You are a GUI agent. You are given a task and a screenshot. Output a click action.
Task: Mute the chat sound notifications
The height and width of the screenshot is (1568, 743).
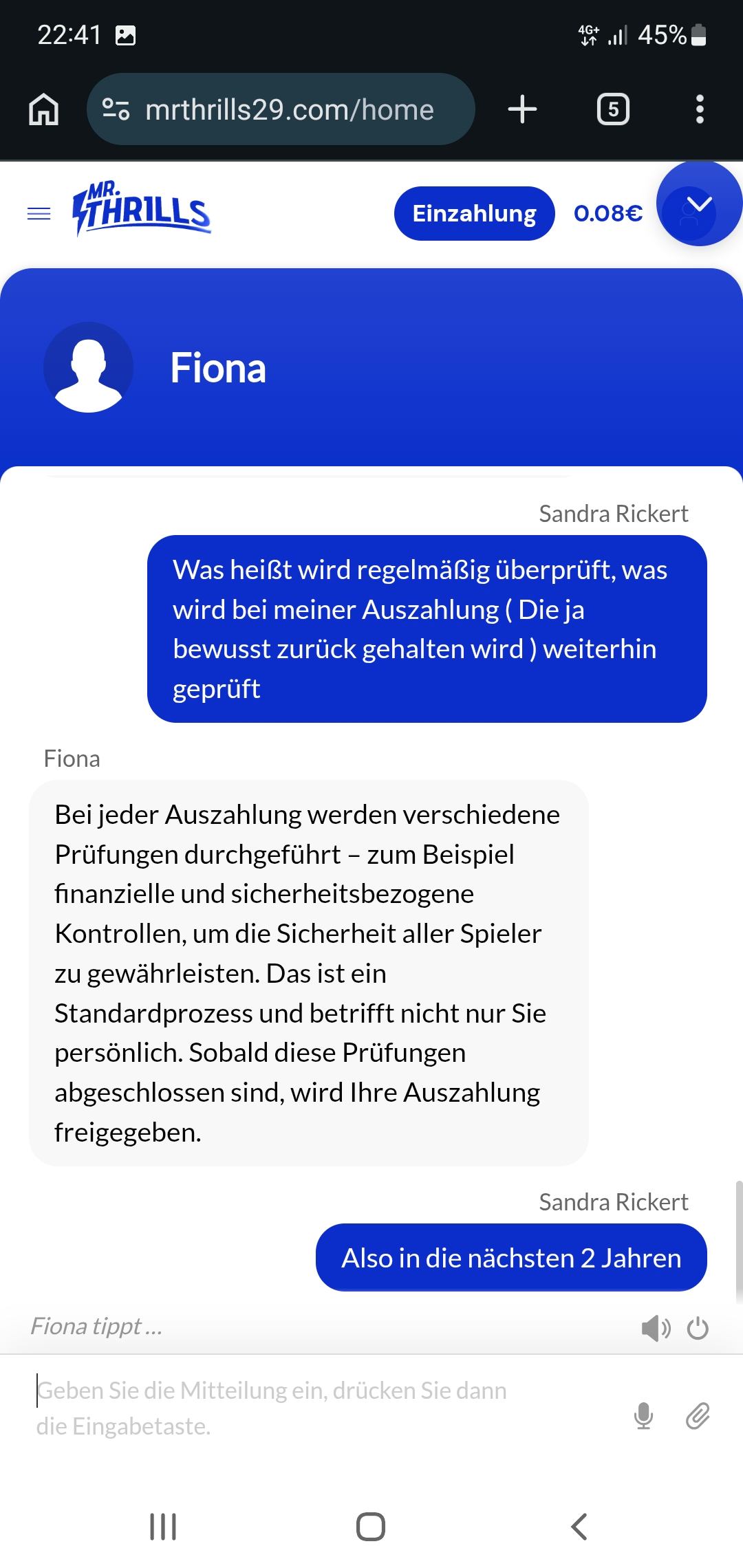pyautogui.click(x=655, y=1328)
